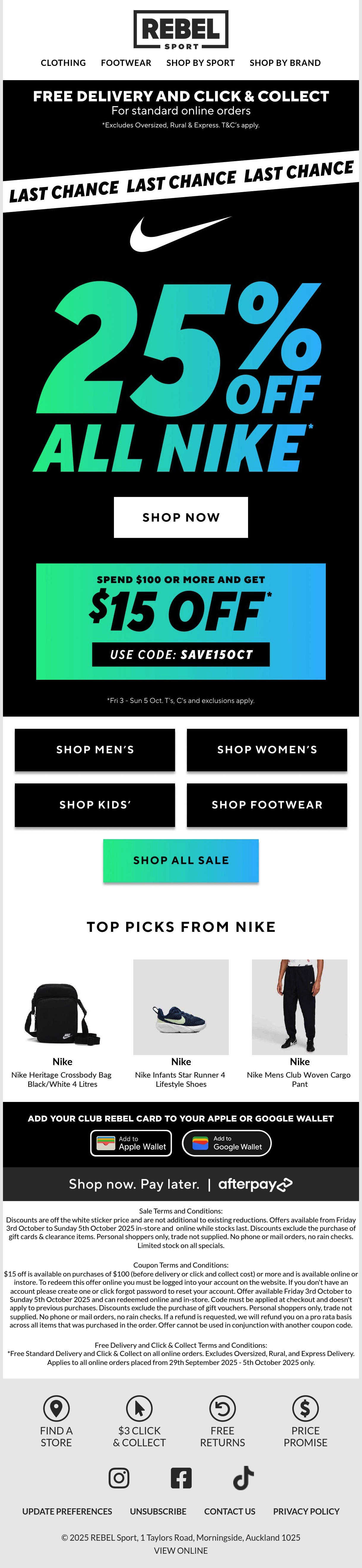Image resolution: width=362 pixels, height=1568 pixels.
Task: Open the CLOTHING category
Action: click(x=63, y=63)
